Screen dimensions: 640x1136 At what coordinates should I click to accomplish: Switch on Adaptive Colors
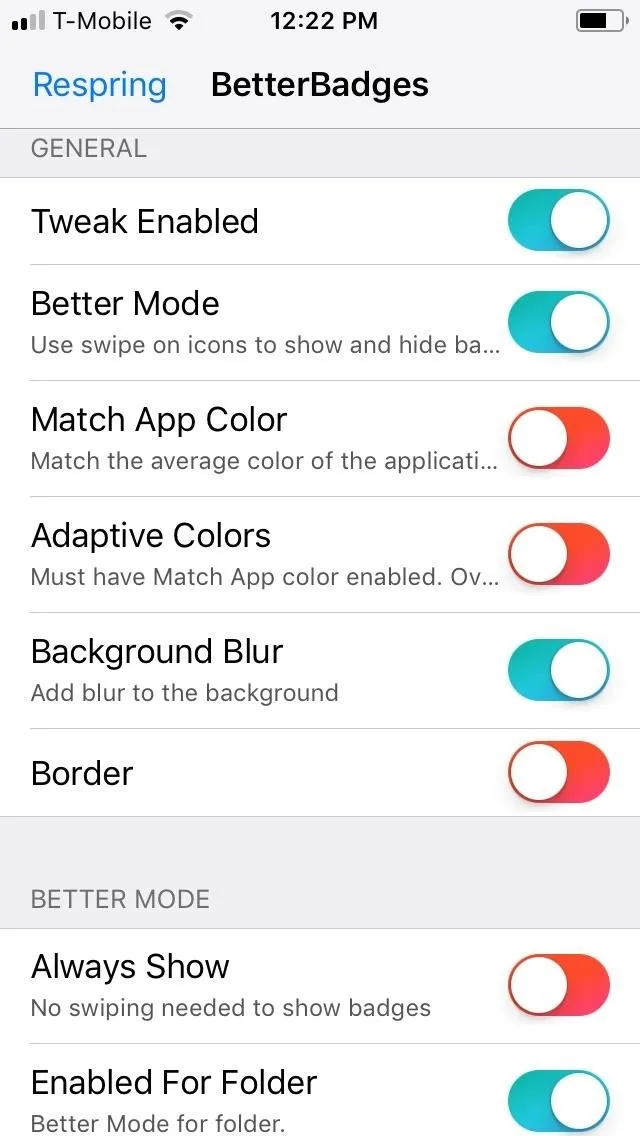tap(559, 554)
